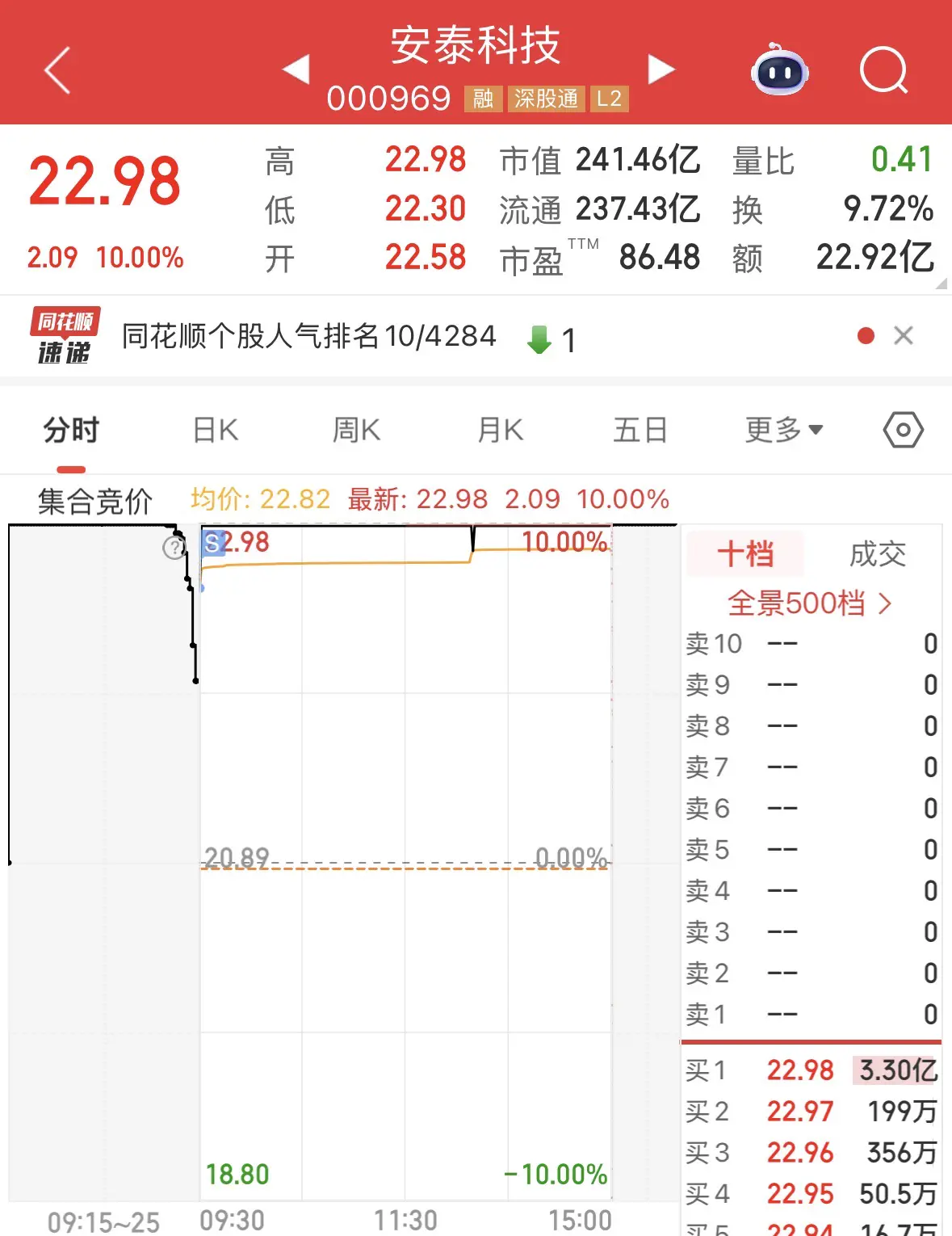
Task: Switch to the 月K tab
Action: point(500,431)
